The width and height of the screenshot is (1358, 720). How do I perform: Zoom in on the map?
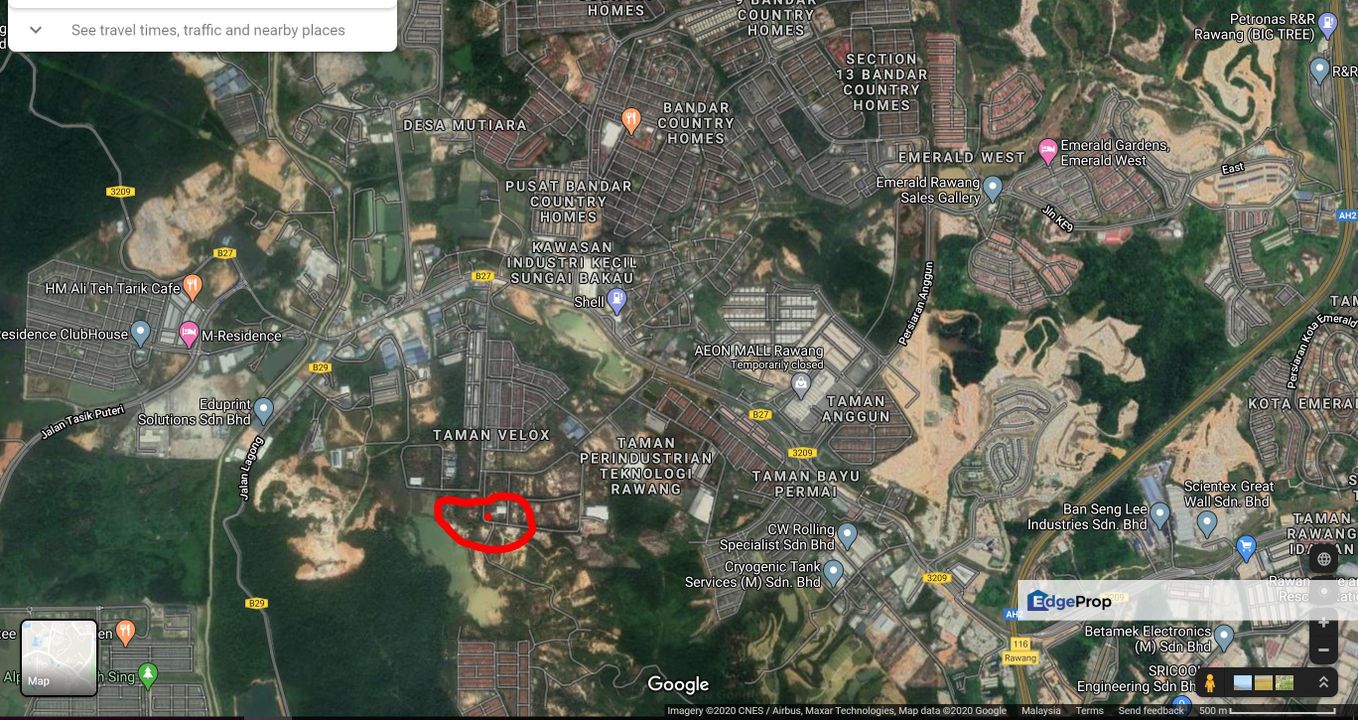click(x=1323, y=622)
